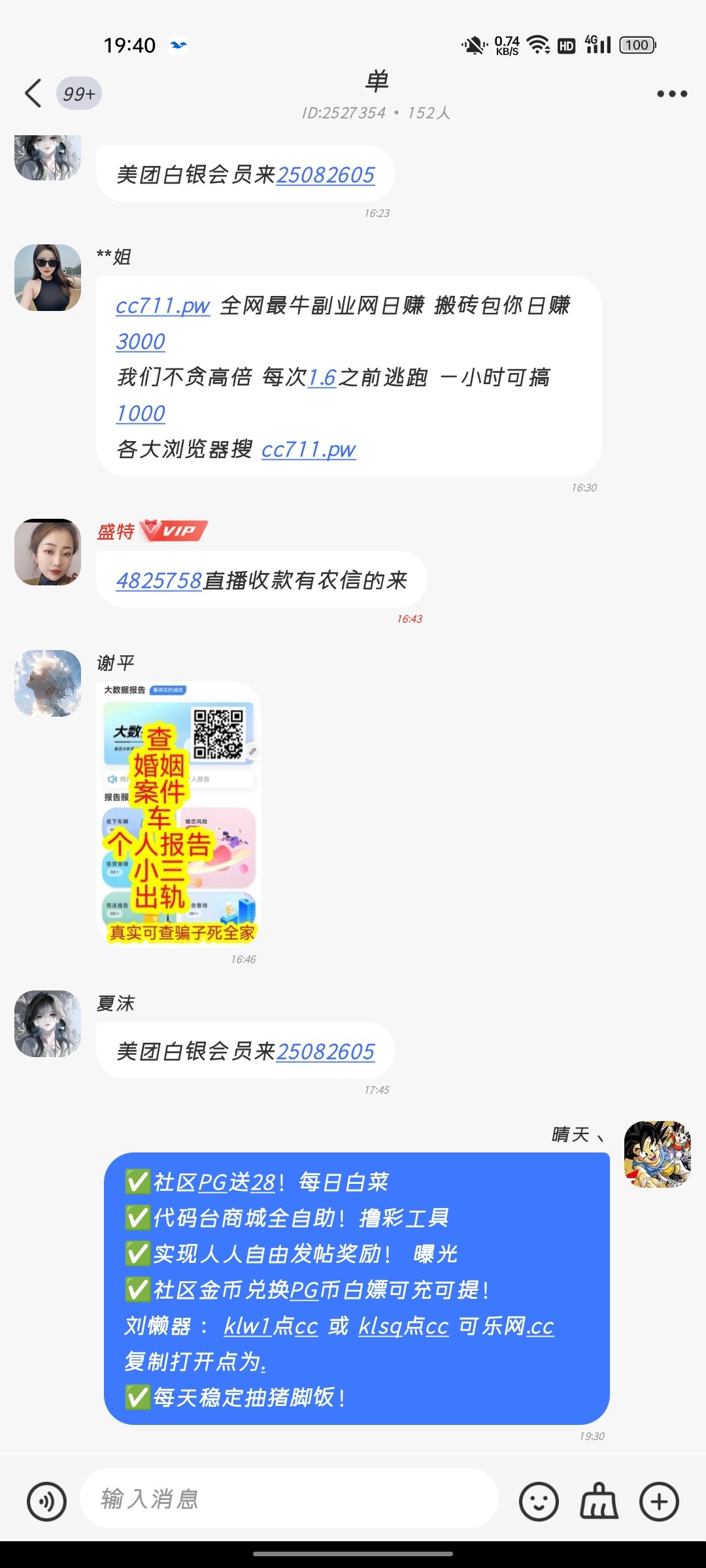This screenshot has width=706, height=1568.
Task: Tap the basket icon beside the emoji icon
Action: pyautogui.click(x=597, y=1499)
